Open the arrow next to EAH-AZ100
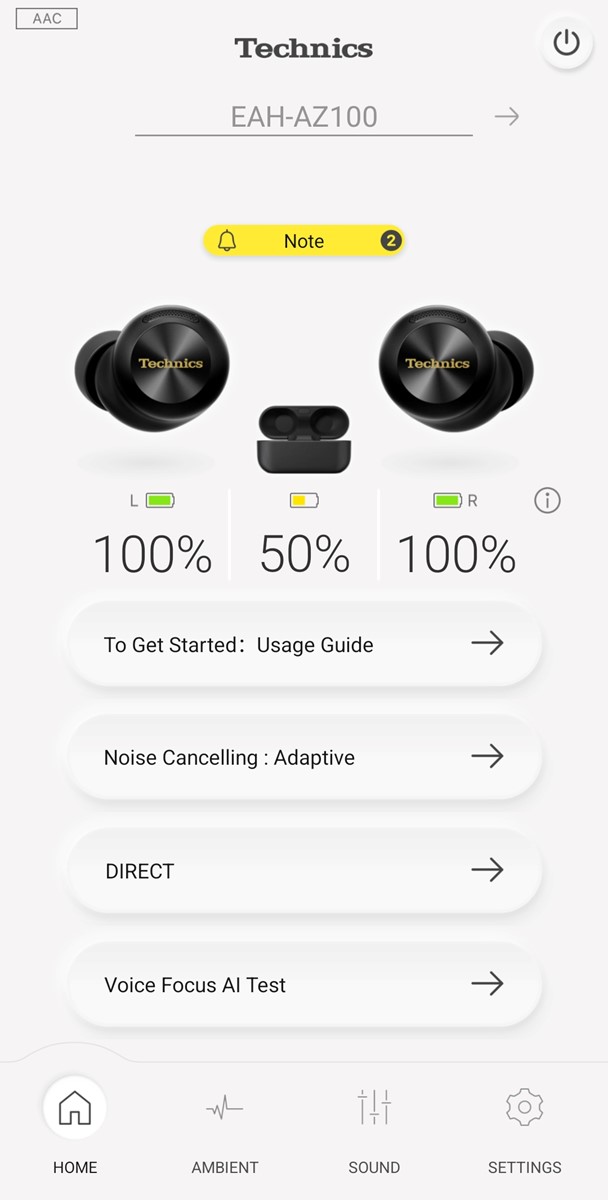 click(x=507, y=117)
